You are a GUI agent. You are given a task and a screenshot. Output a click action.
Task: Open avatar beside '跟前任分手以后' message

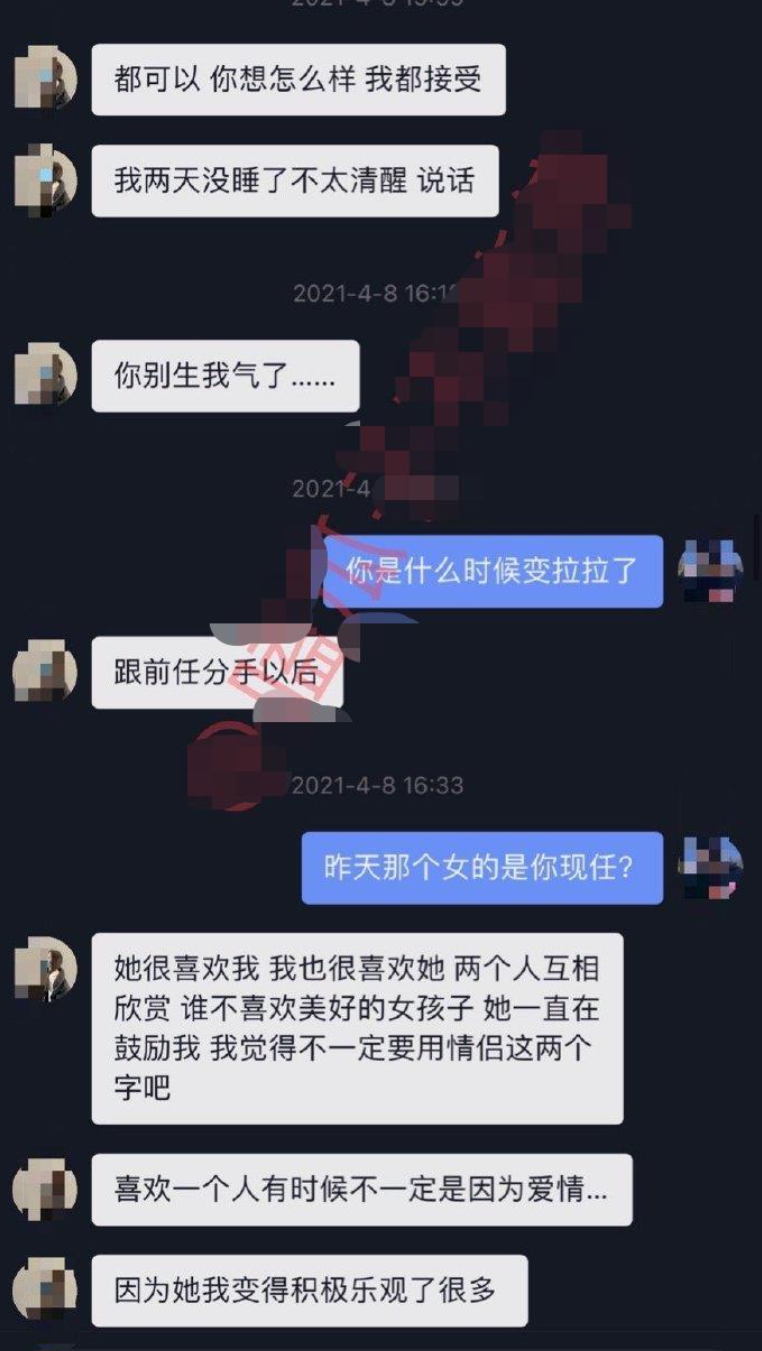[45, 671]
